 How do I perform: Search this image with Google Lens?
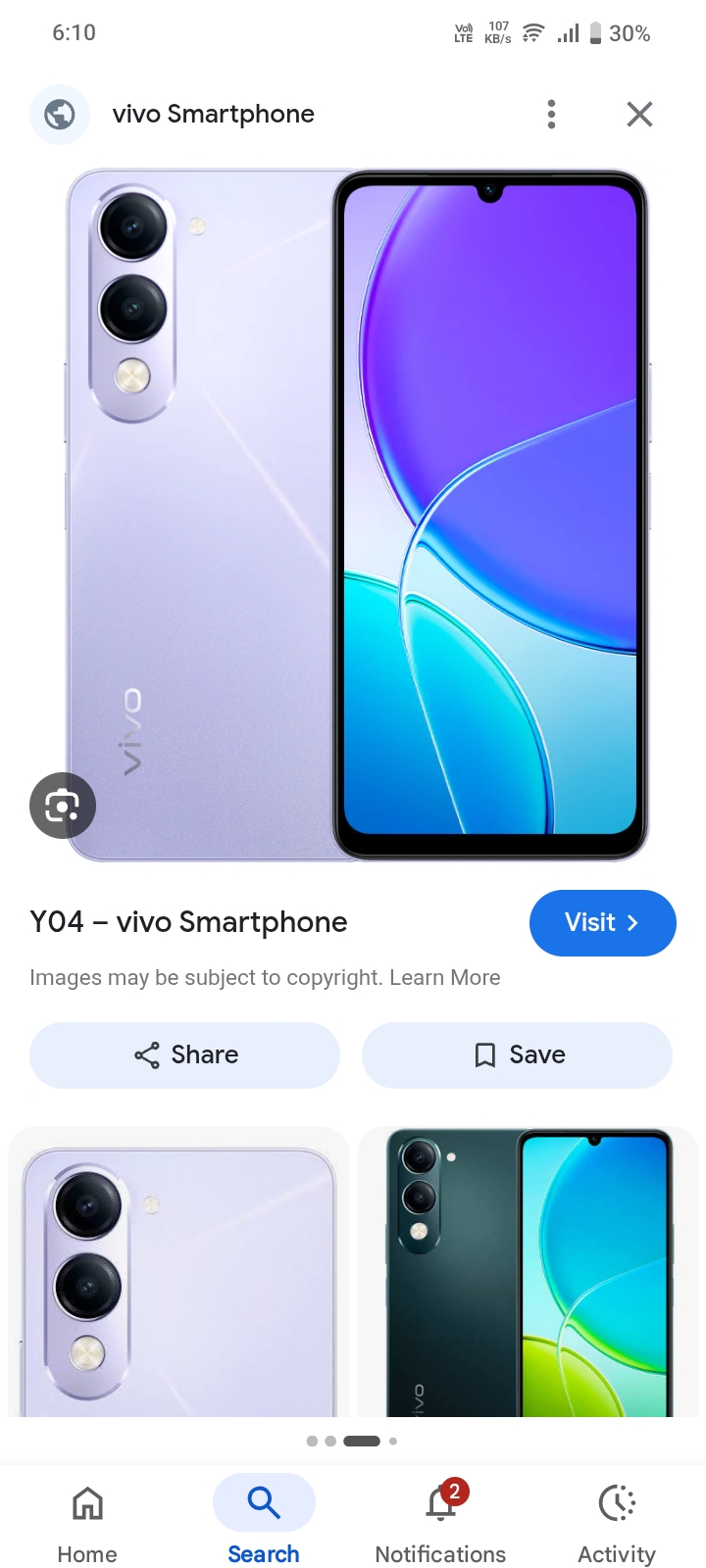point(63,806)
